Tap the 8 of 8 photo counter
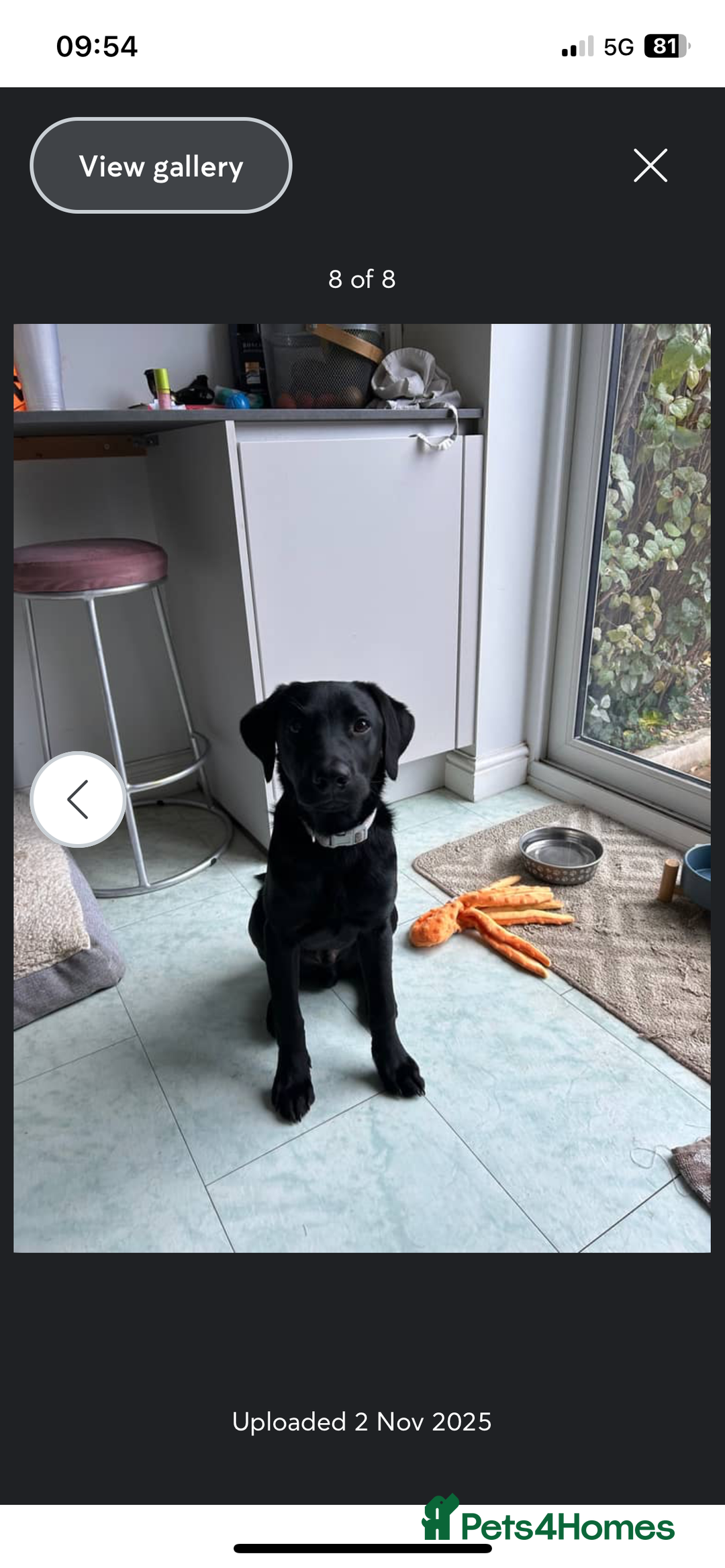Screen dimensions: 725x1568 click(362, 279)
